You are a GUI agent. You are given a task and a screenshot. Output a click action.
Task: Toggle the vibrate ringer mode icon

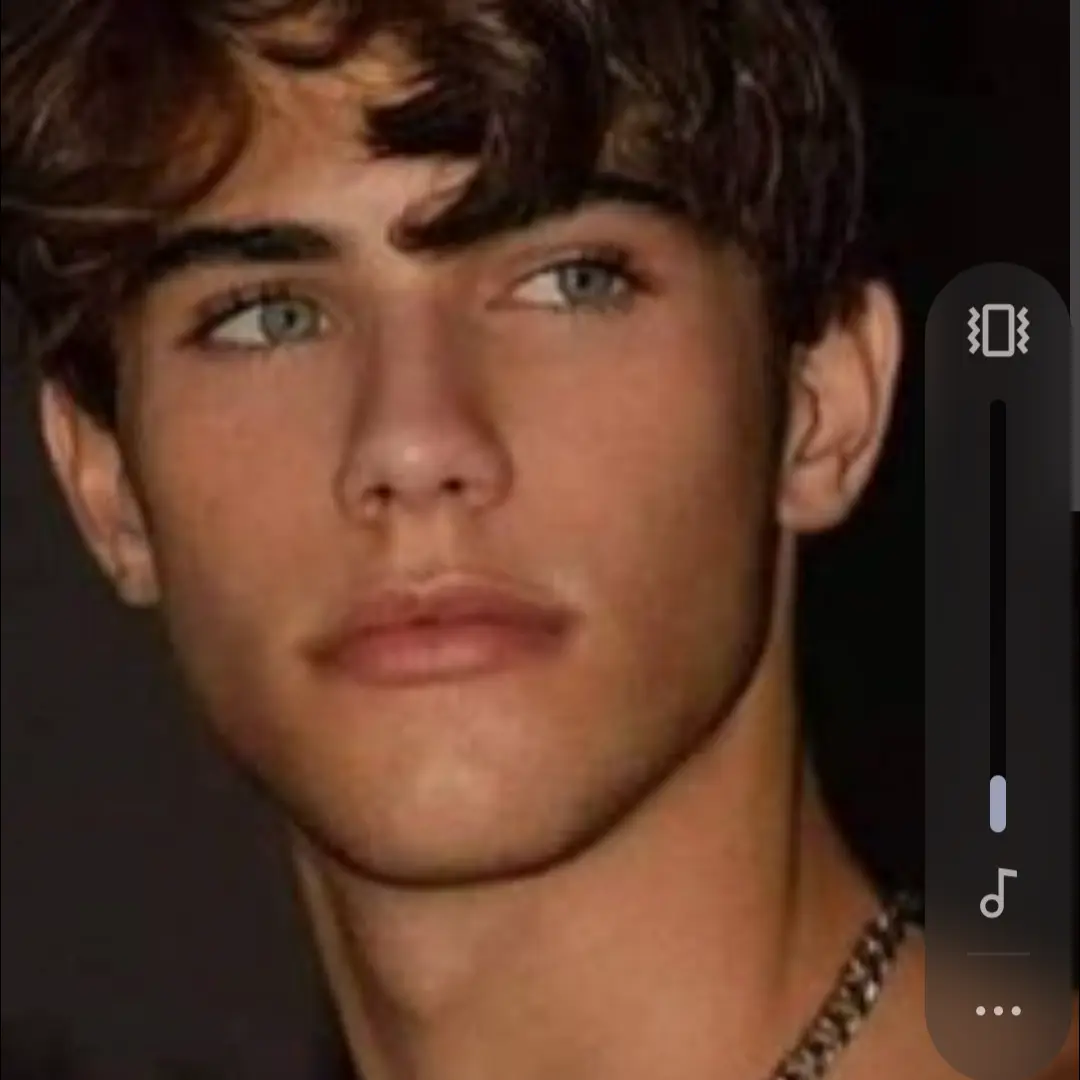pos(997,331)
